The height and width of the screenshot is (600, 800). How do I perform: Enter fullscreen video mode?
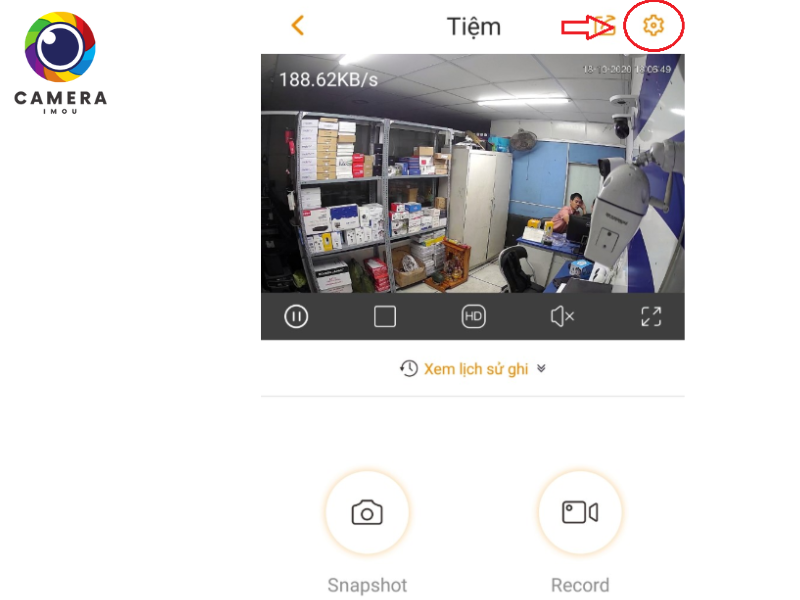coord(651,317)
